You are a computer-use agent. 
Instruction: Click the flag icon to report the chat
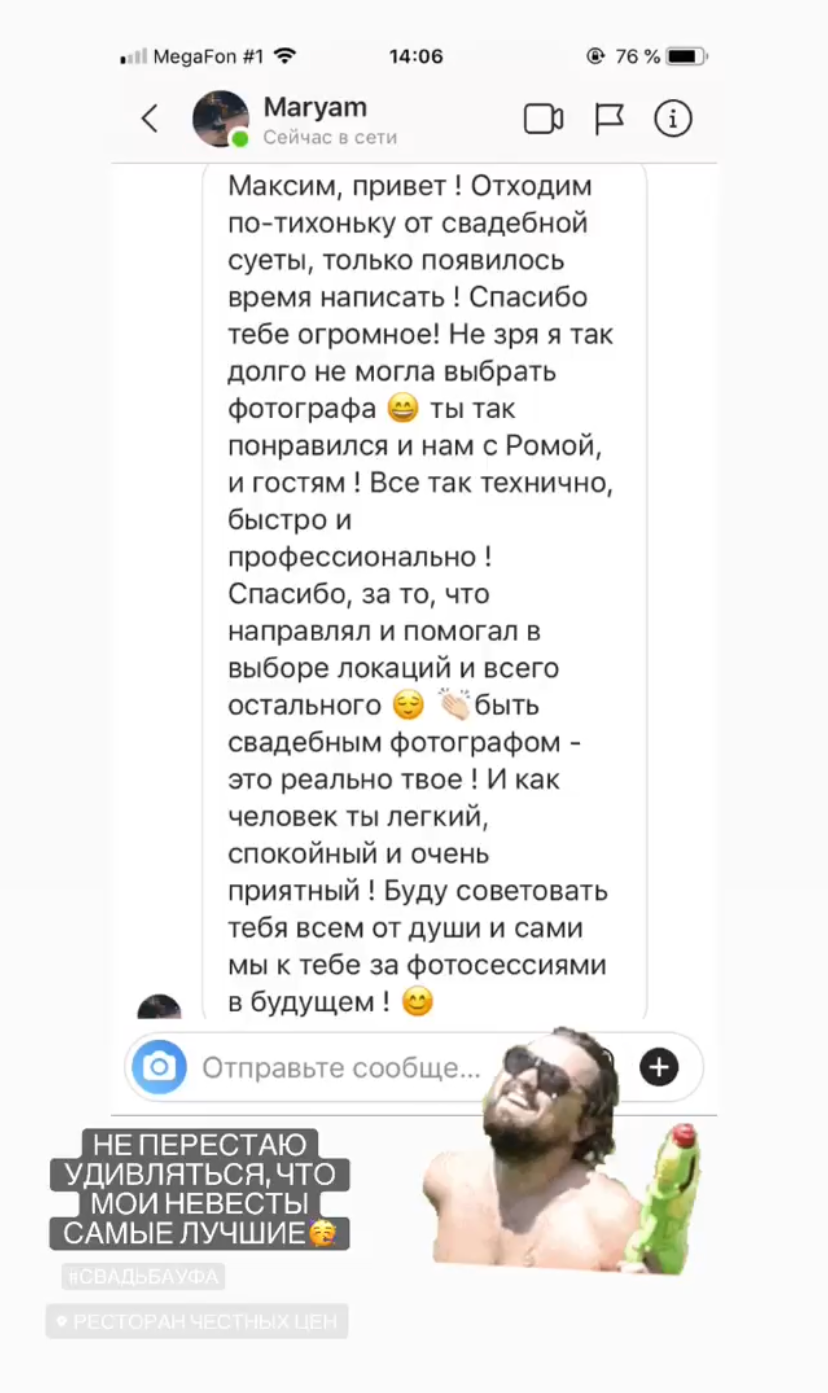(609, 118)
